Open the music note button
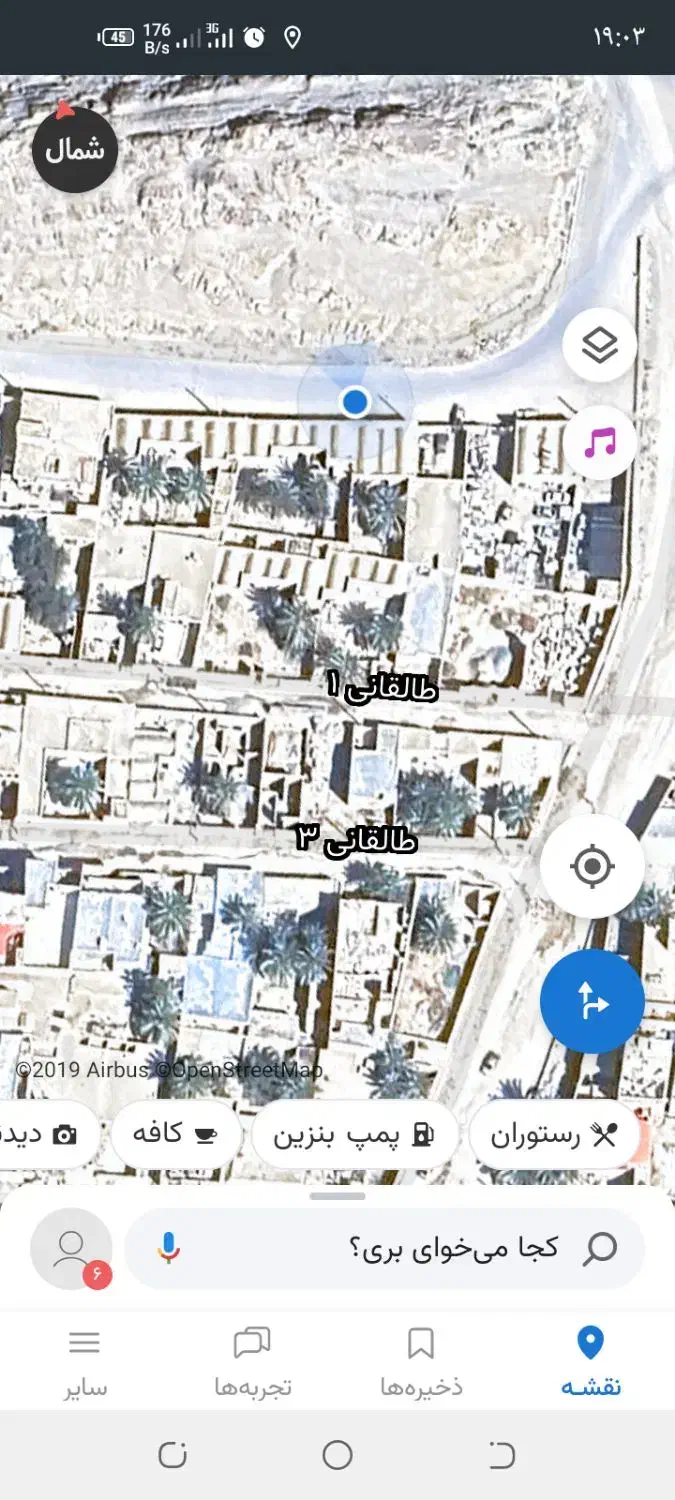675x1500 pixels. [599, 442]
